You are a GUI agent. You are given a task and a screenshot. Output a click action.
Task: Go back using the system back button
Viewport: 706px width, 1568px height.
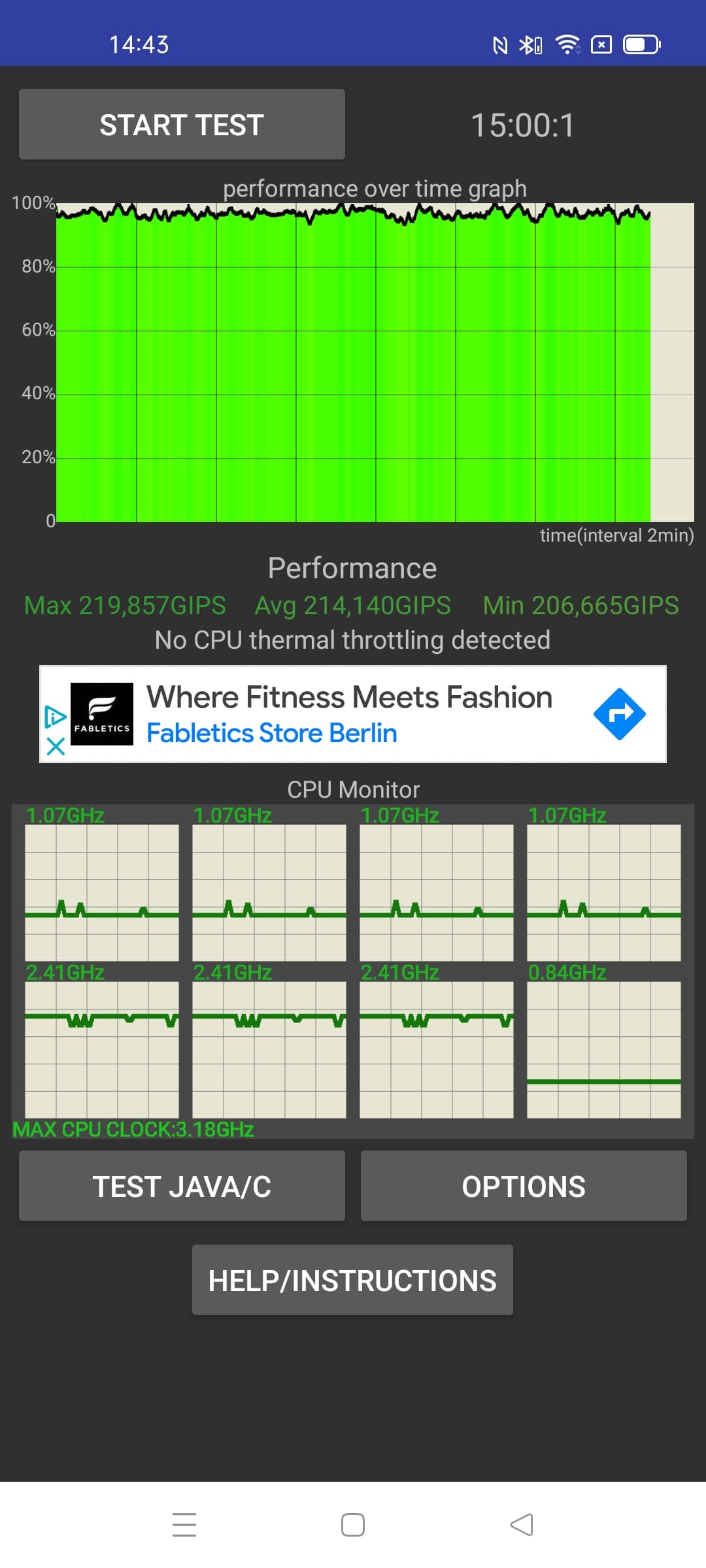pyautogui.click(x=522, y=1525)
